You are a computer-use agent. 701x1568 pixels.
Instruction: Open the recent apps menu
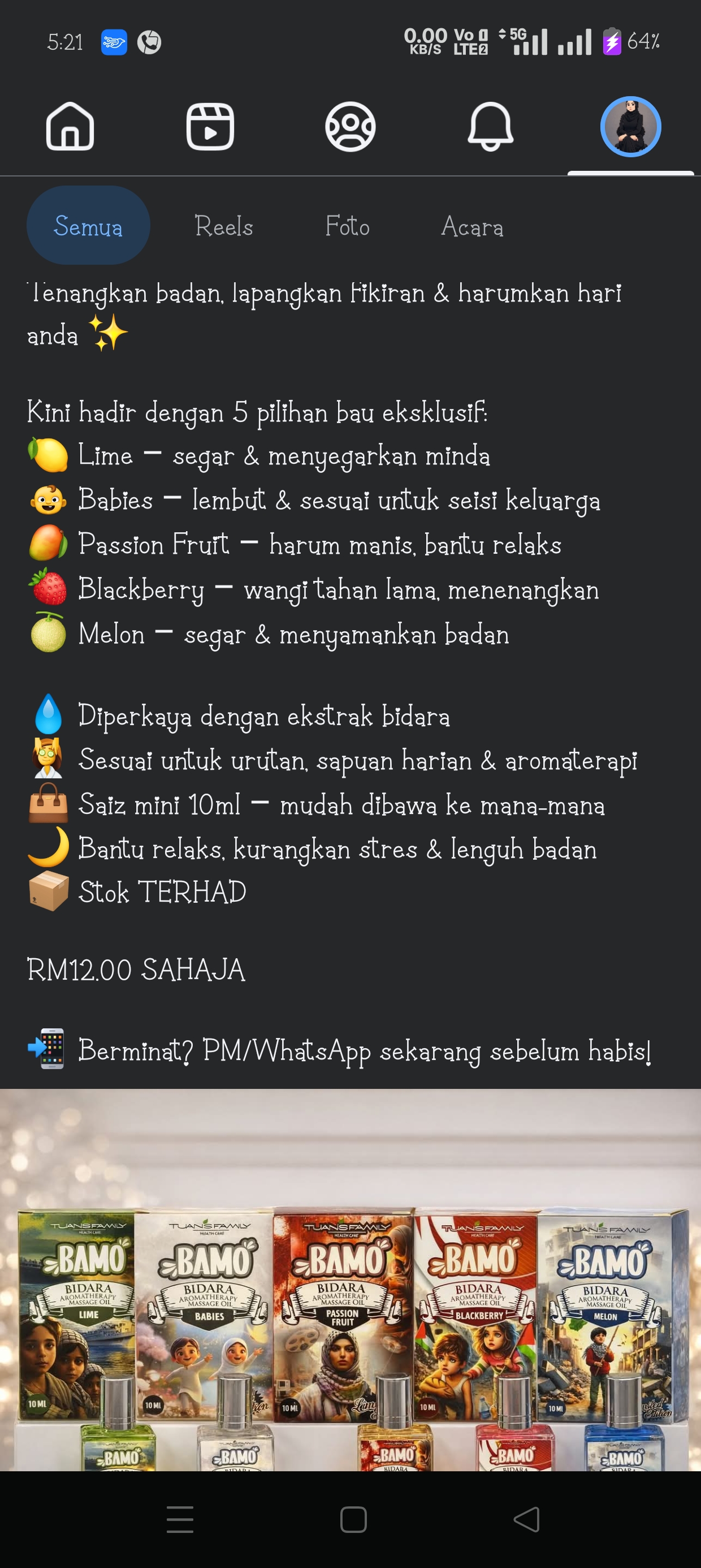pyautogui.click(x=180, y=1519)
